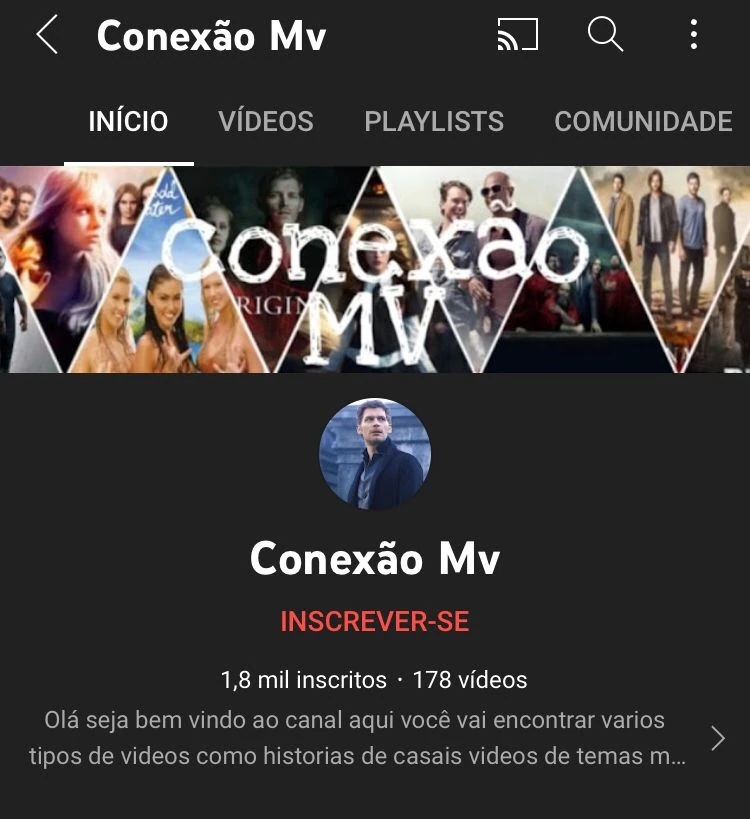The width and height of the screenshot is (750, 819).
Task: Tap the cast to device icon
Action: pyautogui.click(x=517, y=36)
